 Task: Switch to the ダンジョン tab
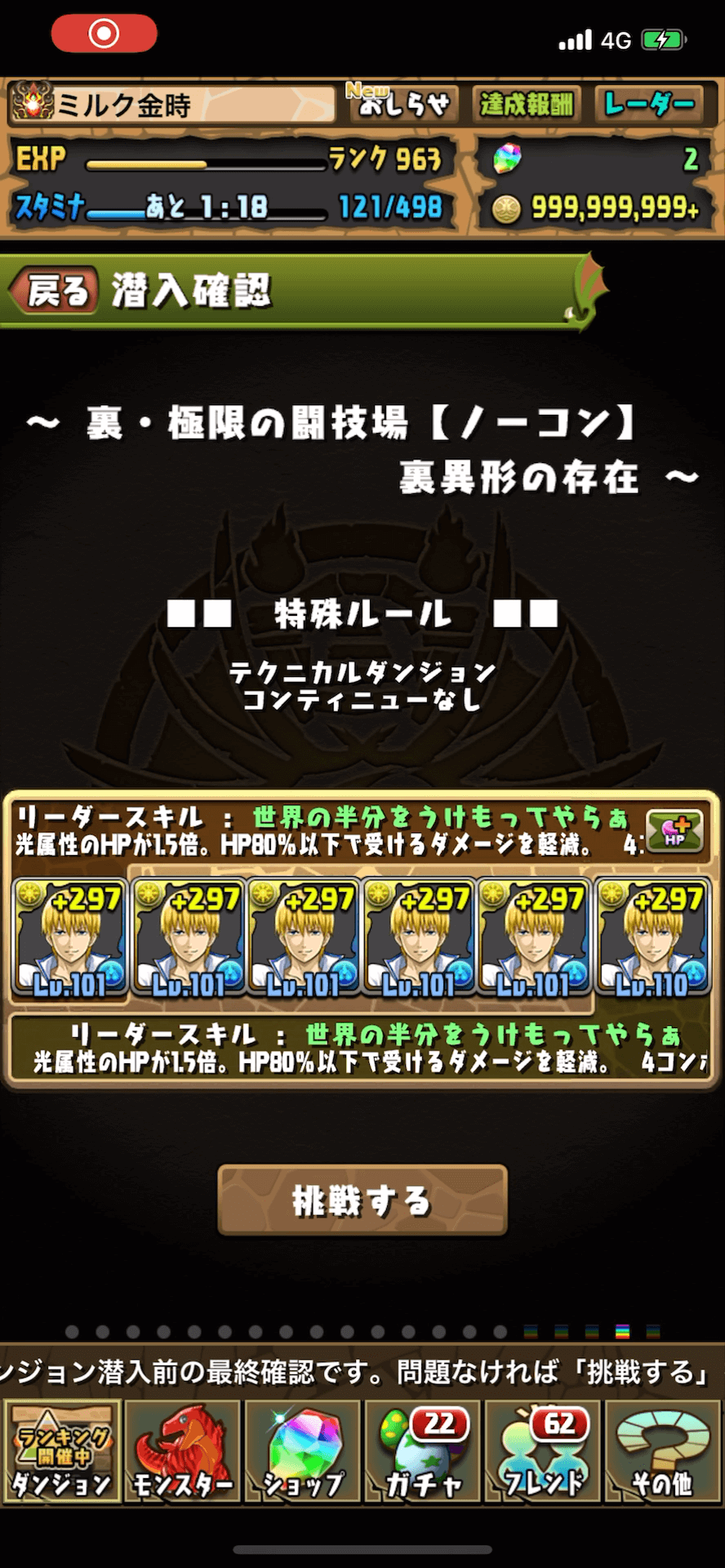pyautogui.click(x=61, y=1450)
